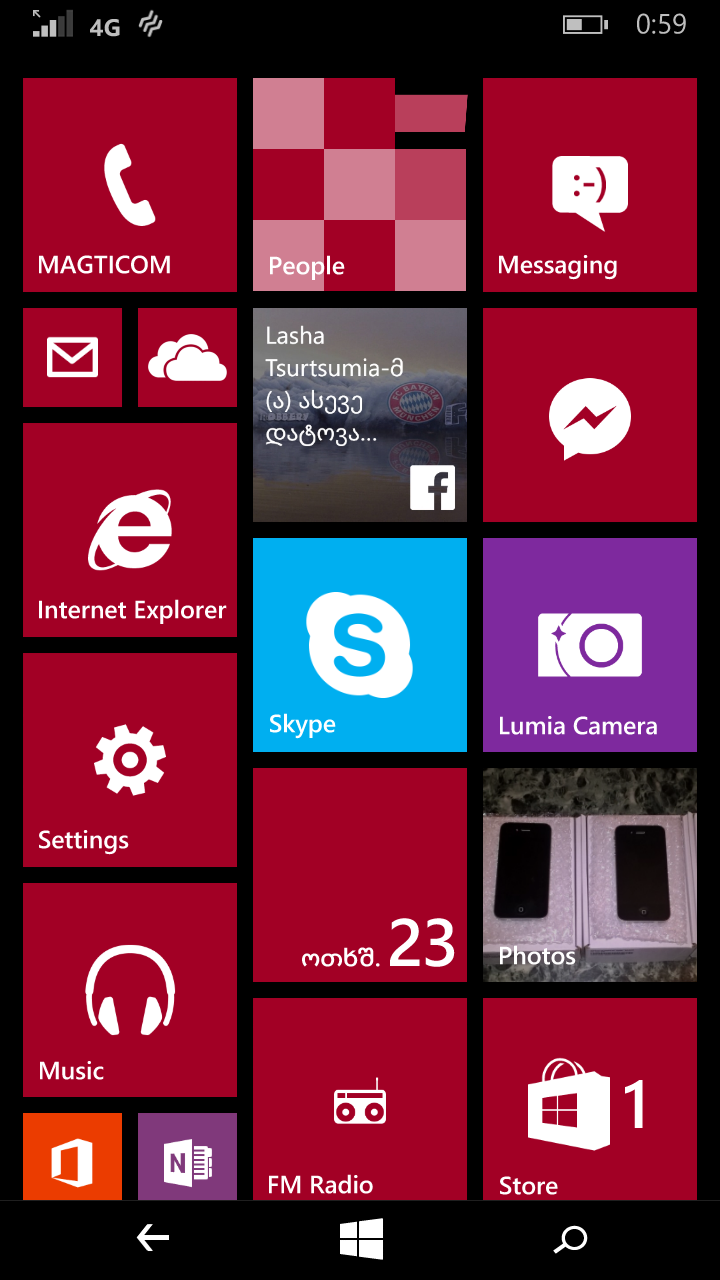The height and width of the screenshot is (1280, 720).
Task: Tap the search magnifier button
Action: (571, 1240)
